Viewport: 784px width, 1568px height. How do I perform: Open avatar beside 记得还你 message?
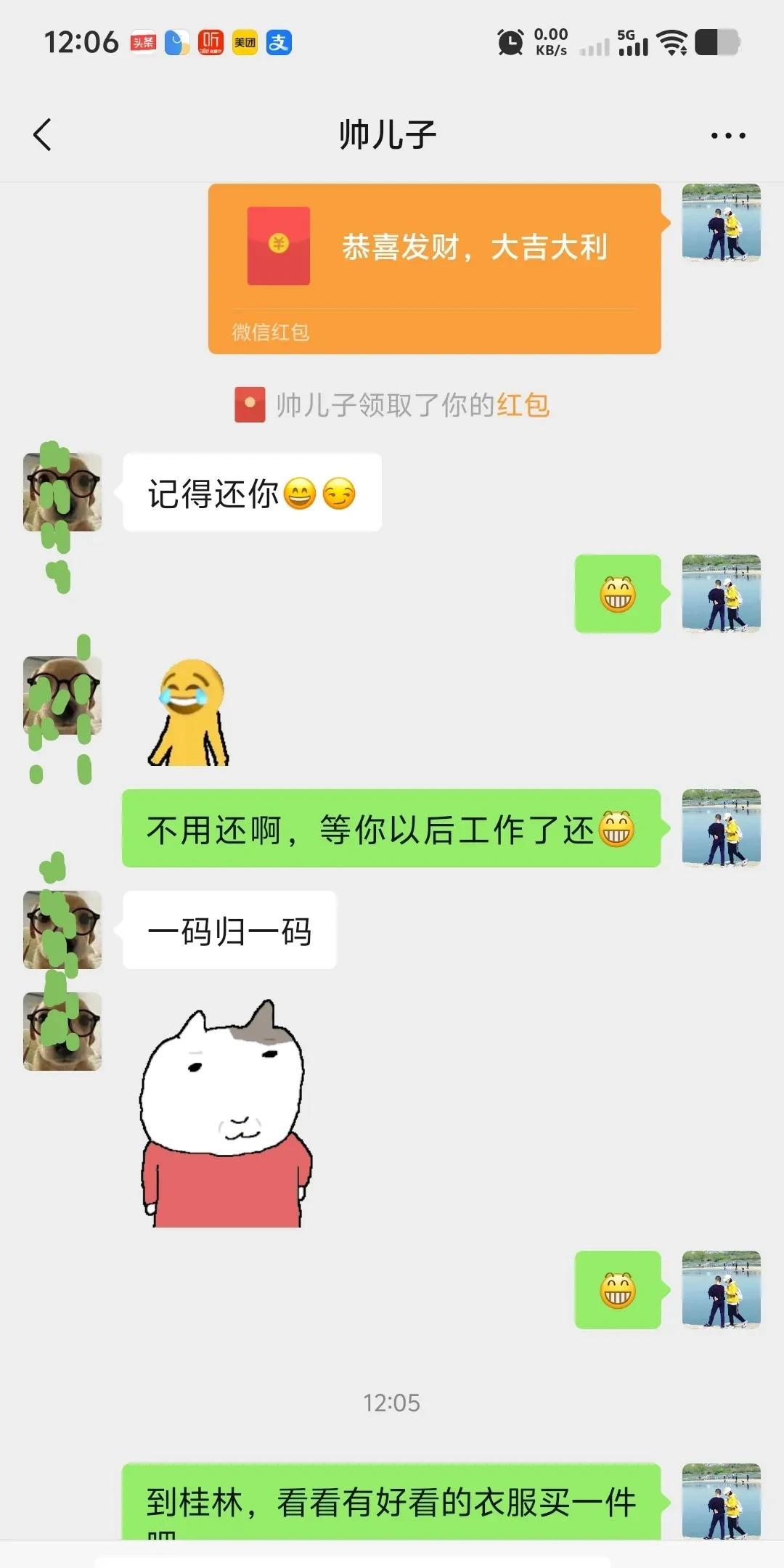point(62,493)
